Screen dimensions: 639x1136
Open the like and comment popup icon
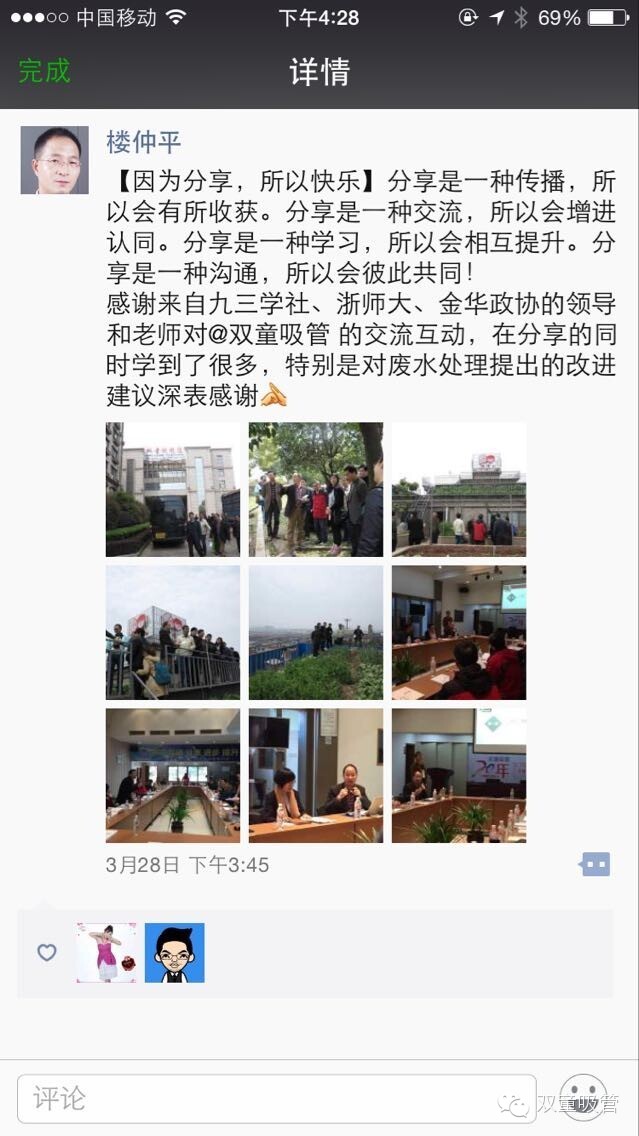(595, 864)
